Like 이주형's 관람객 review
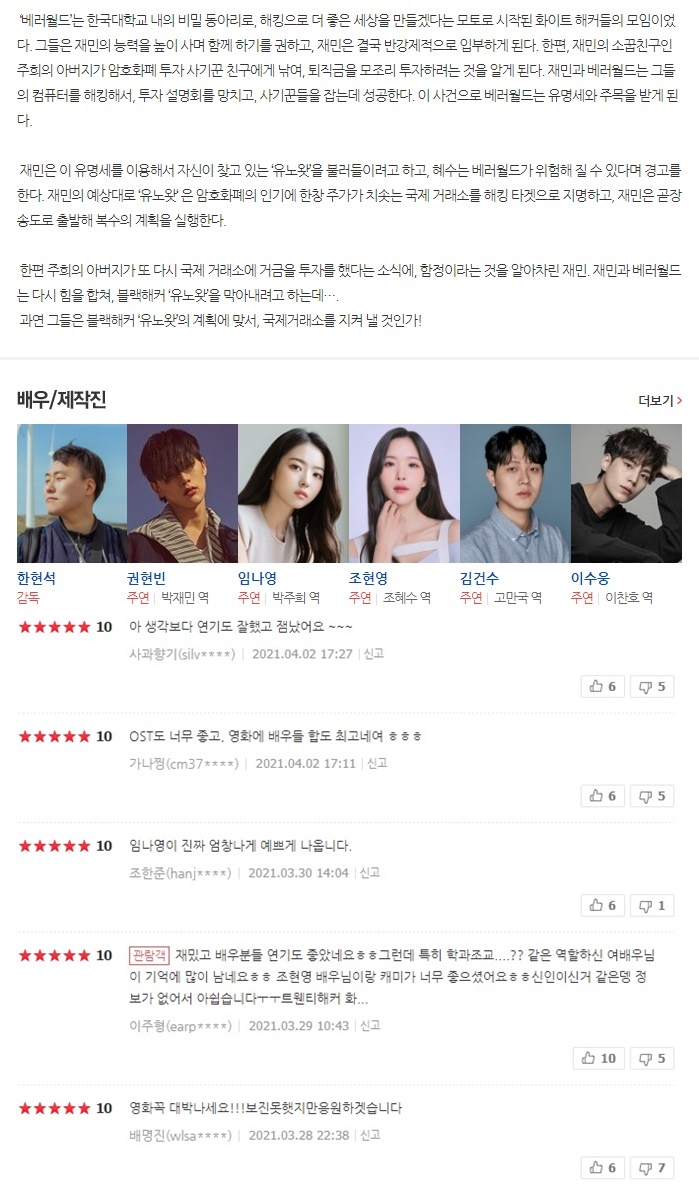The height and width of the screenshot is (1190, 699). pos(600,1058)
